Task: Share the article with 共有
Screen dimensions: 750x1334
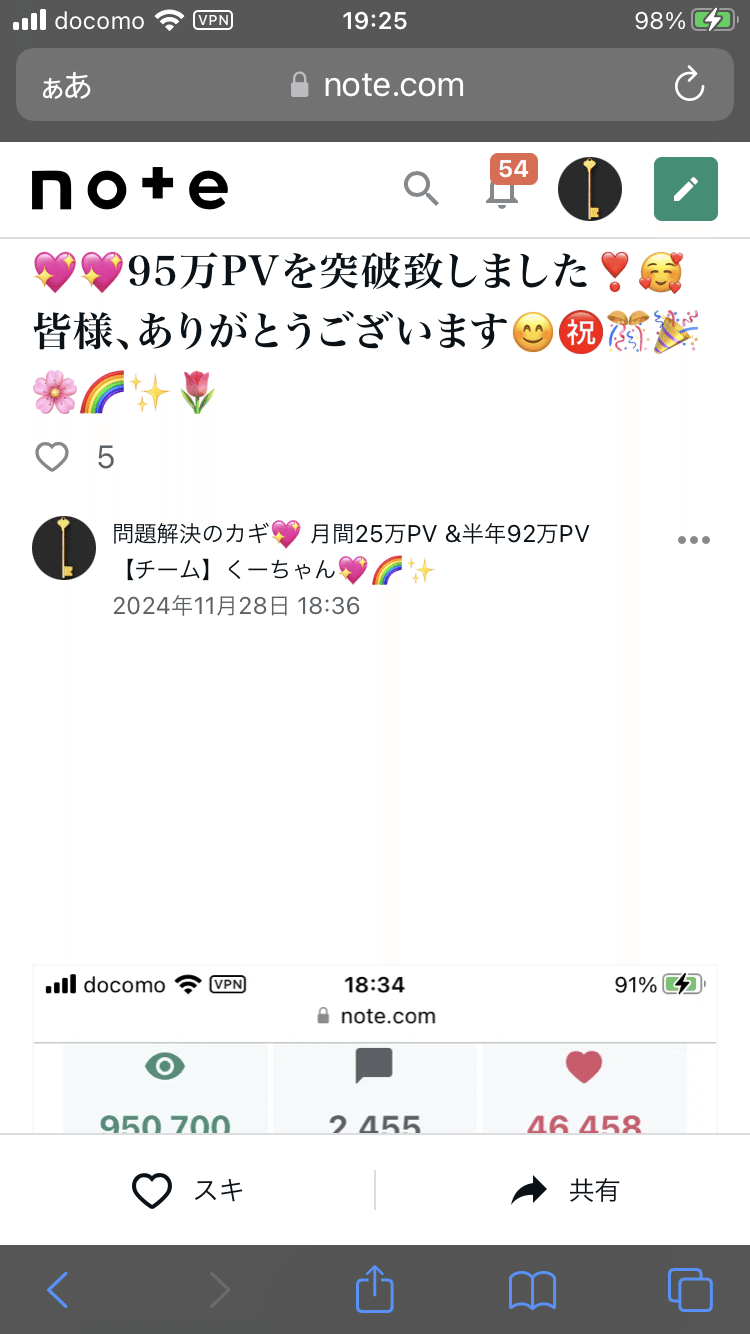Action: (565, 1190)
